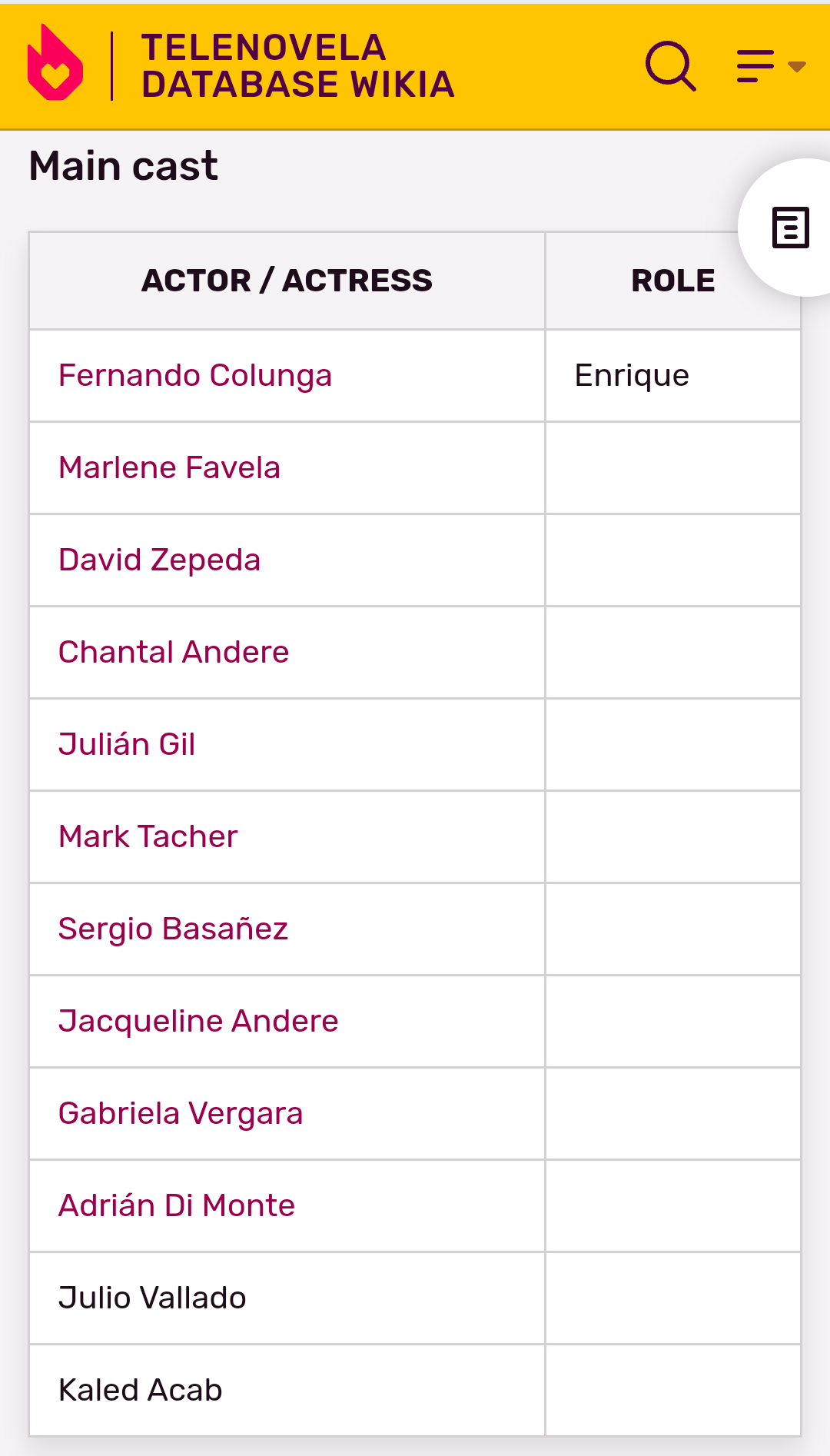Open Telenovela Database Wikia home link
The width and height of the screenshot is (830, 1456).
297,66
